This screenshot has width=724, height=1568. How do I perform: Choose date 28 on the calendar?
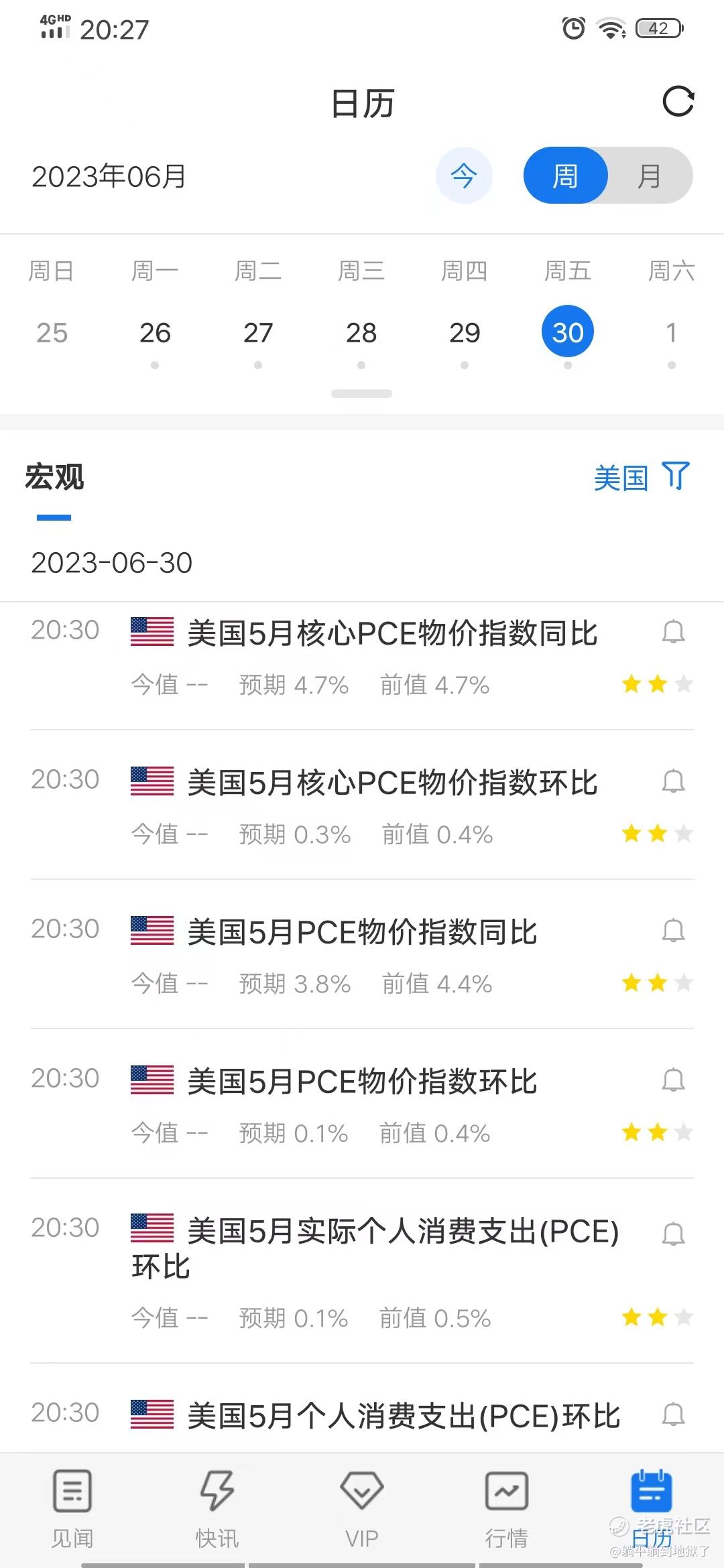click(x=361, y=333)
